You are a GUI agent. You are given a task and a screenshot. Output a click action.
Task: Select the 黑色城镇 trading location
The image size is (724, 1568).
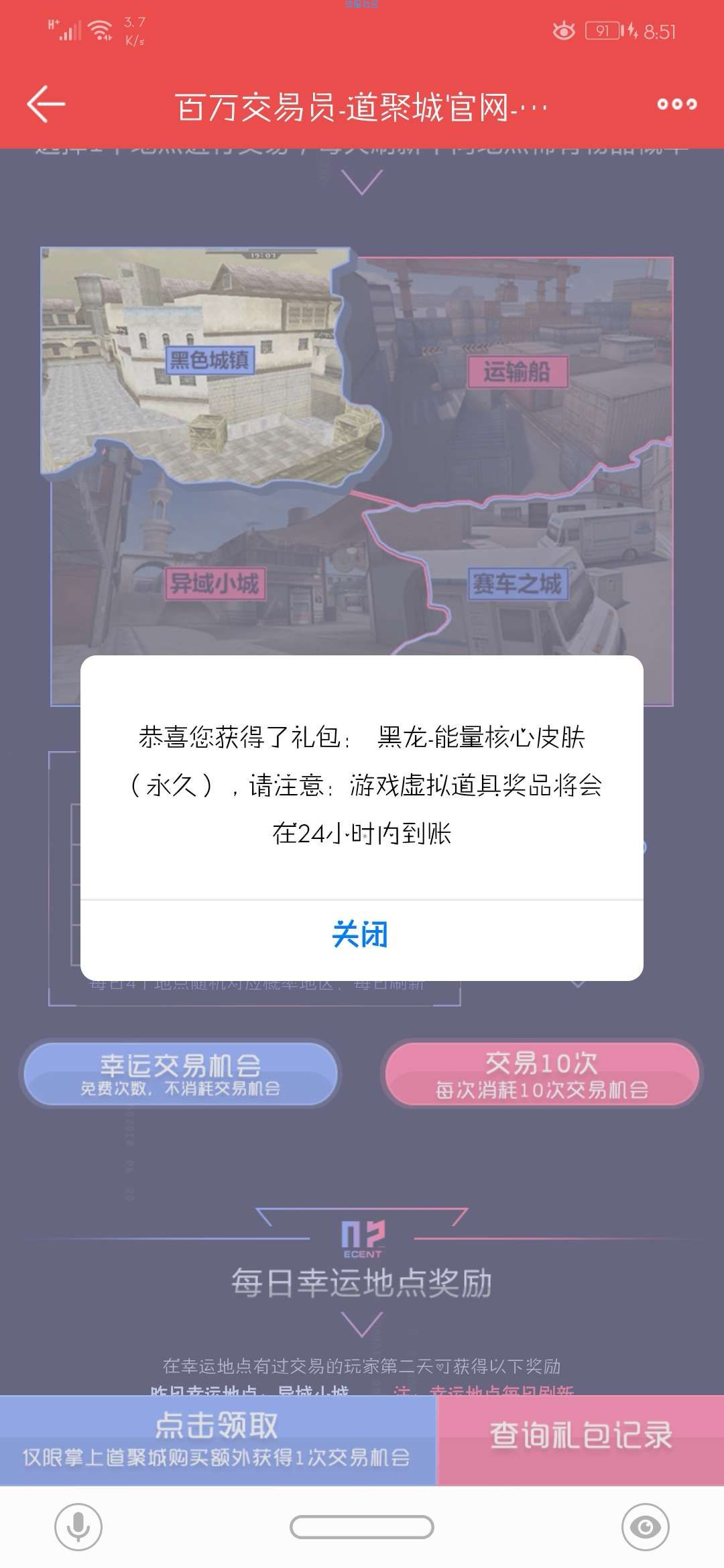pyautogui.click(x=208, y=361)
